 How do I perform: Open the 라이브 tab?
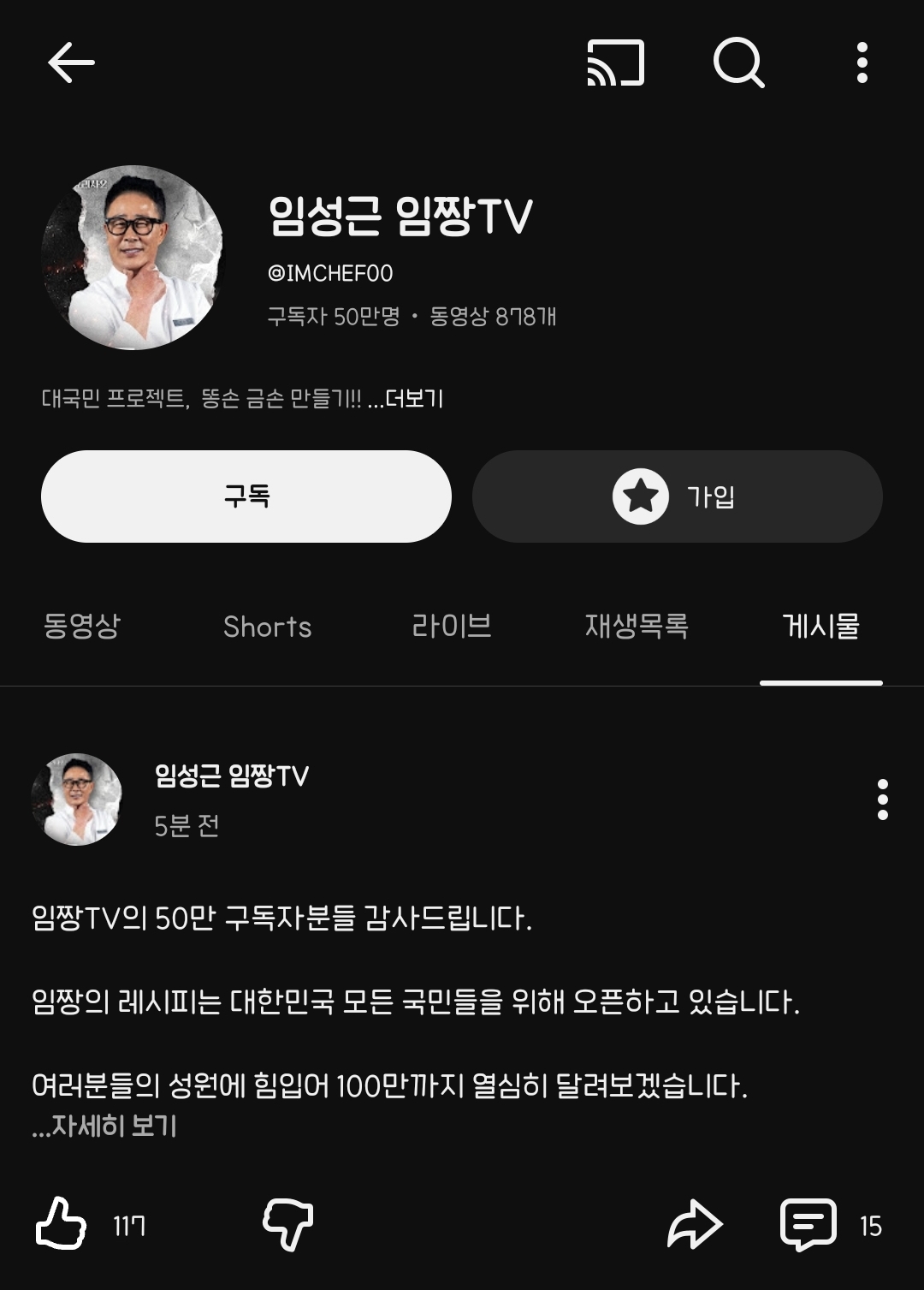click(452, 627)
